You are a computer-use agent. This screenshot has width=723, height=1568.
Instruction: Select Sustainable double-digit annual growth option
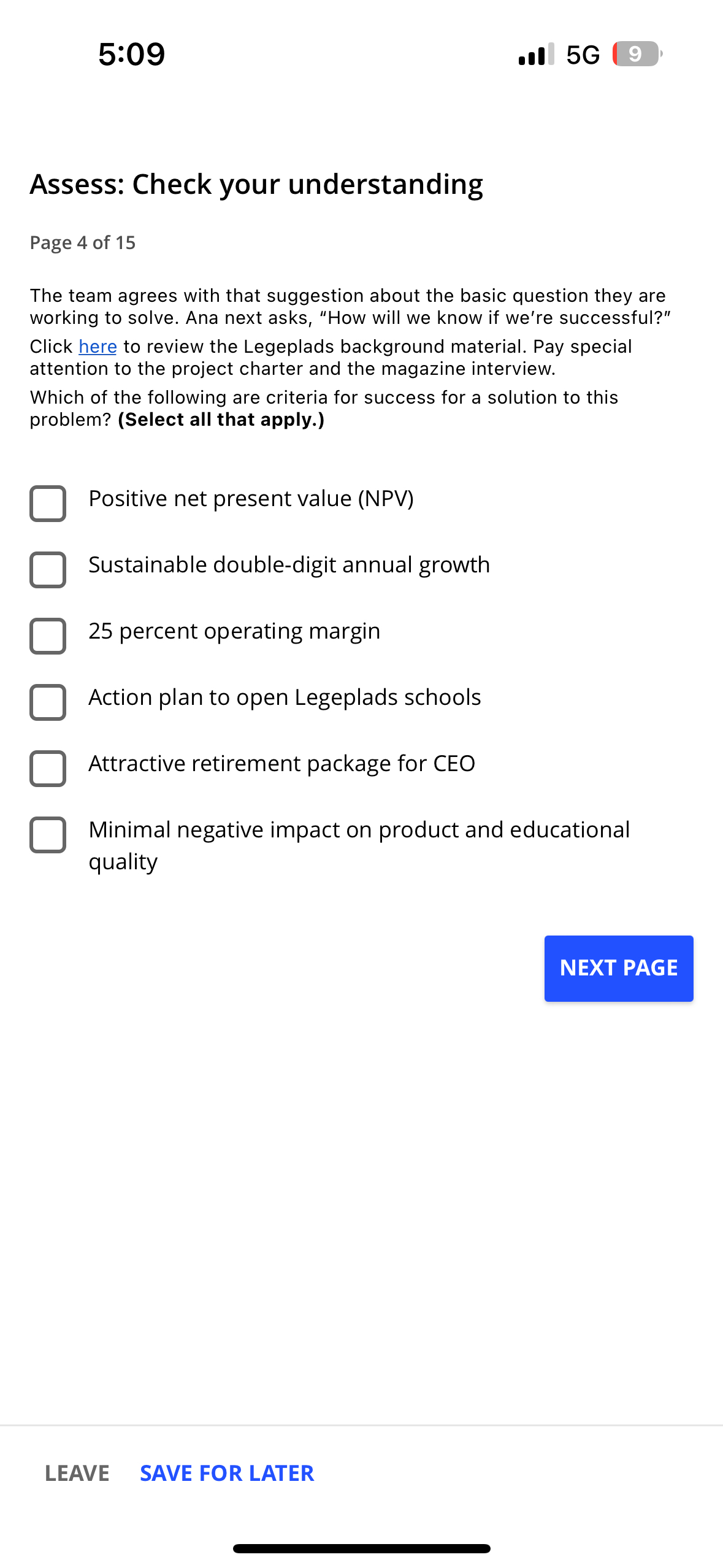click(x=48, y=570)
